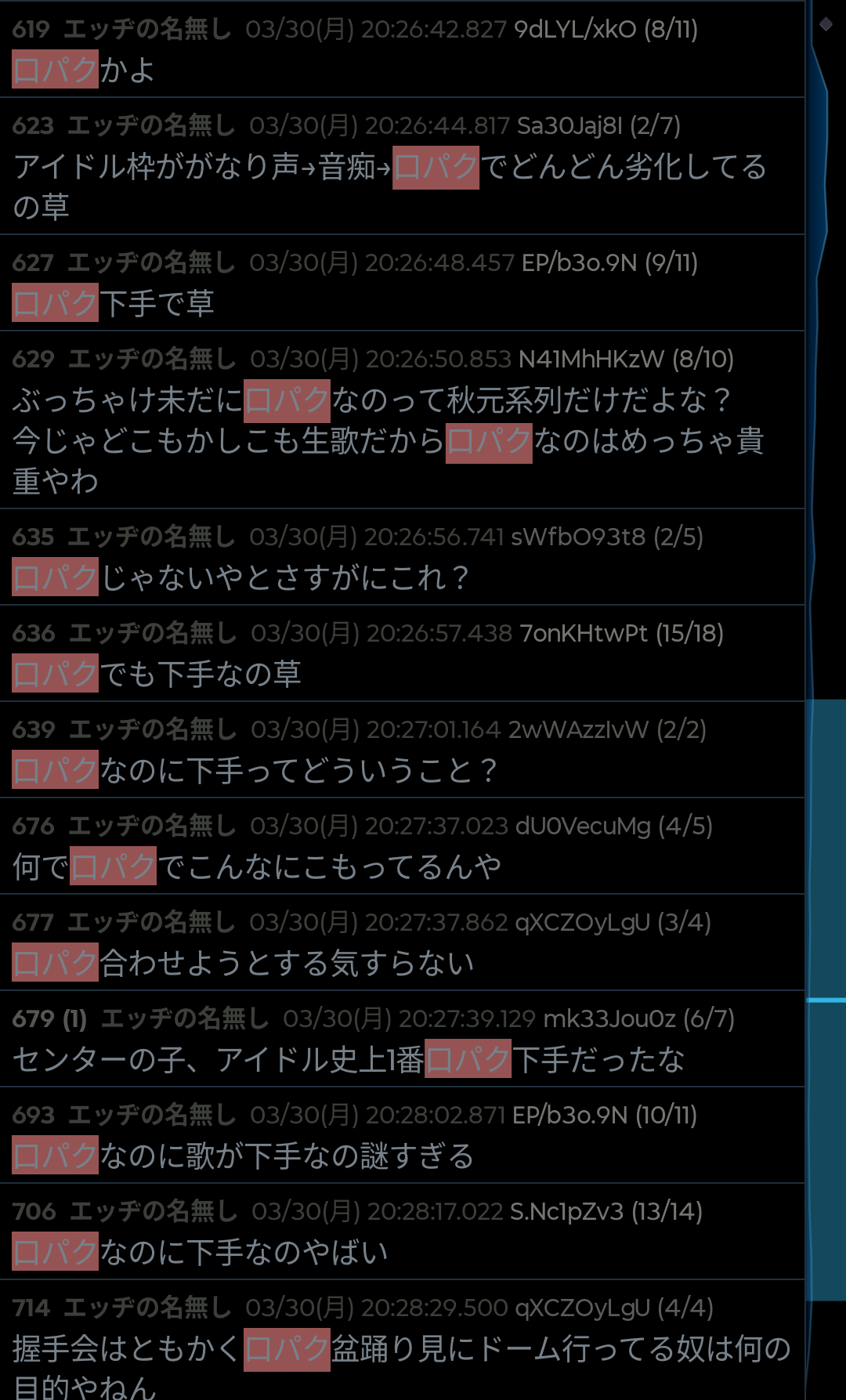This screenshot has height=1400, width=846.
Task: Show posts by ID 7onKHtwPt
Action: tap(584, 634)
